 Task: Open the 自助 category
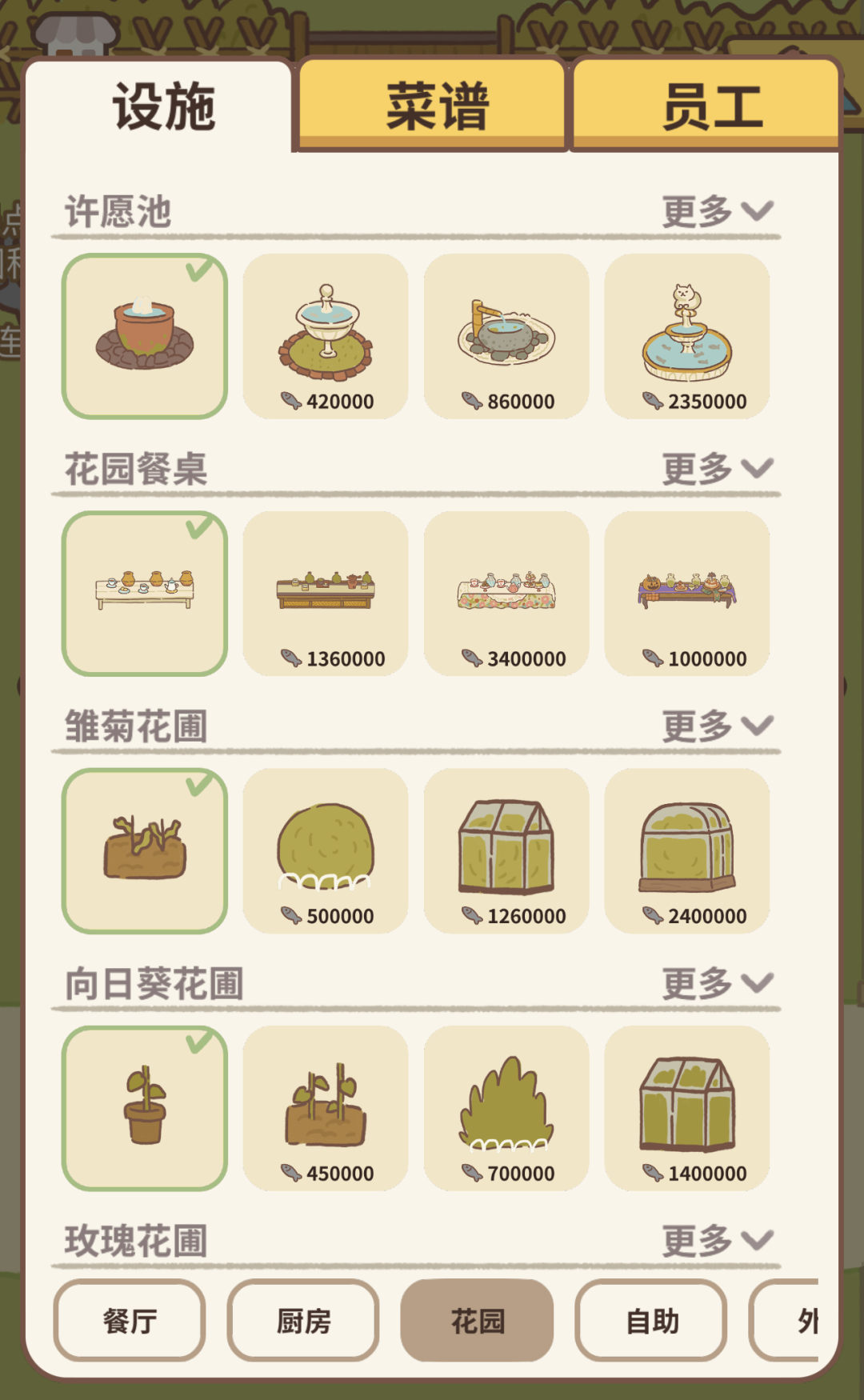pyautogui.click(x=651, y=1320)
